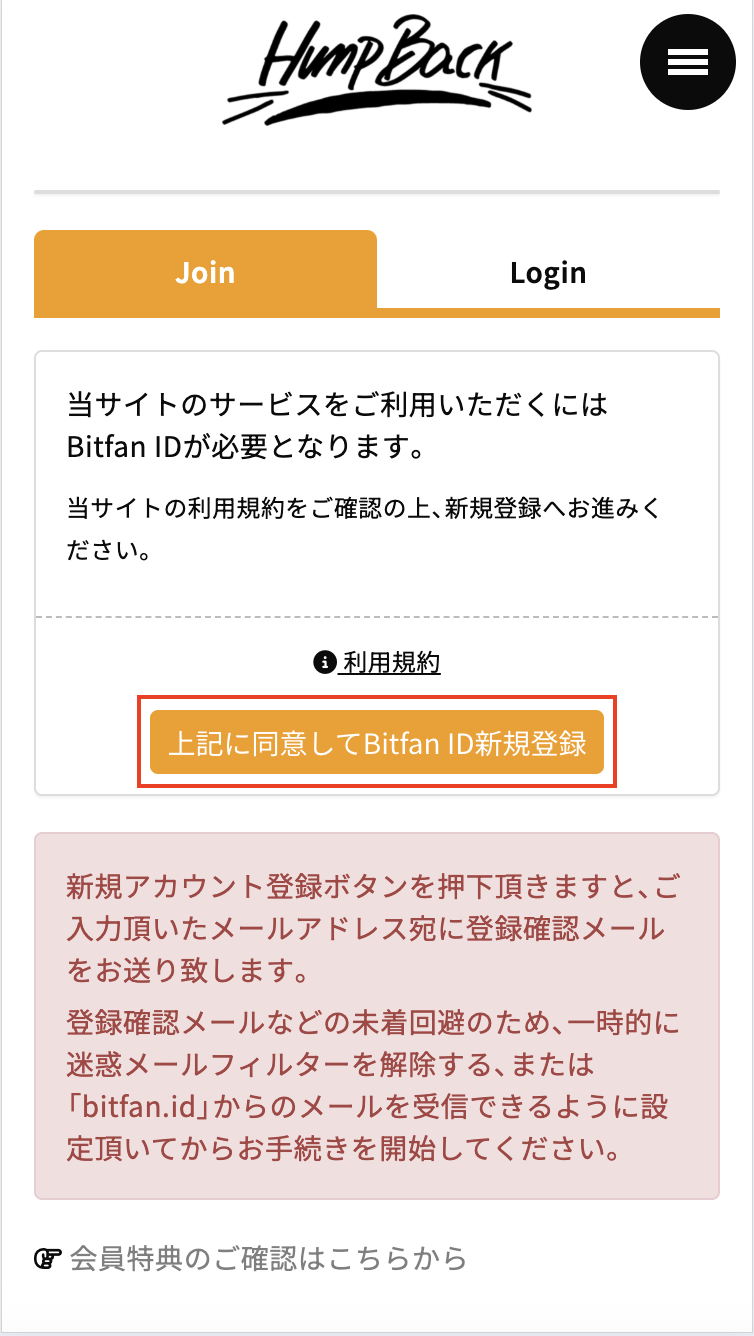The height and width of the screenshot is (1336, 754).
Task: Open the hamburger menu
Action: coord(687,62)
